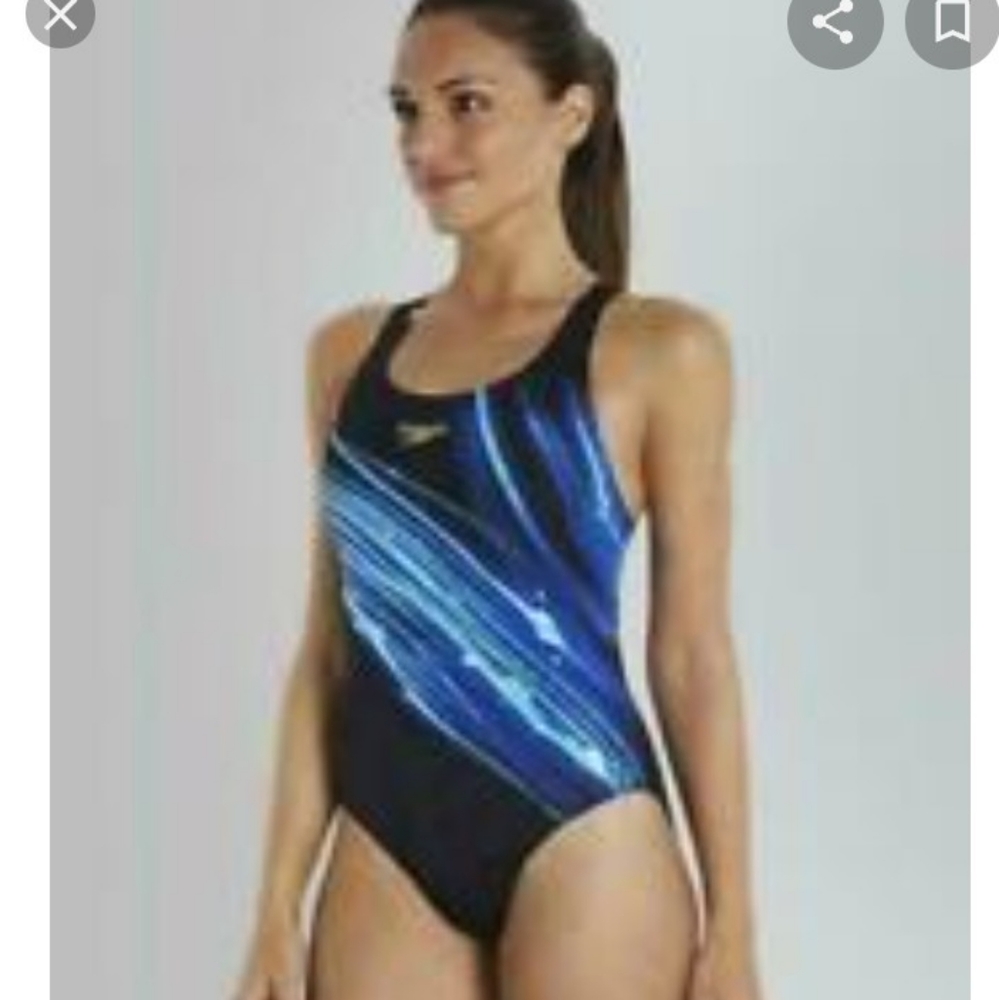Close the image viewer

point(60,15)
